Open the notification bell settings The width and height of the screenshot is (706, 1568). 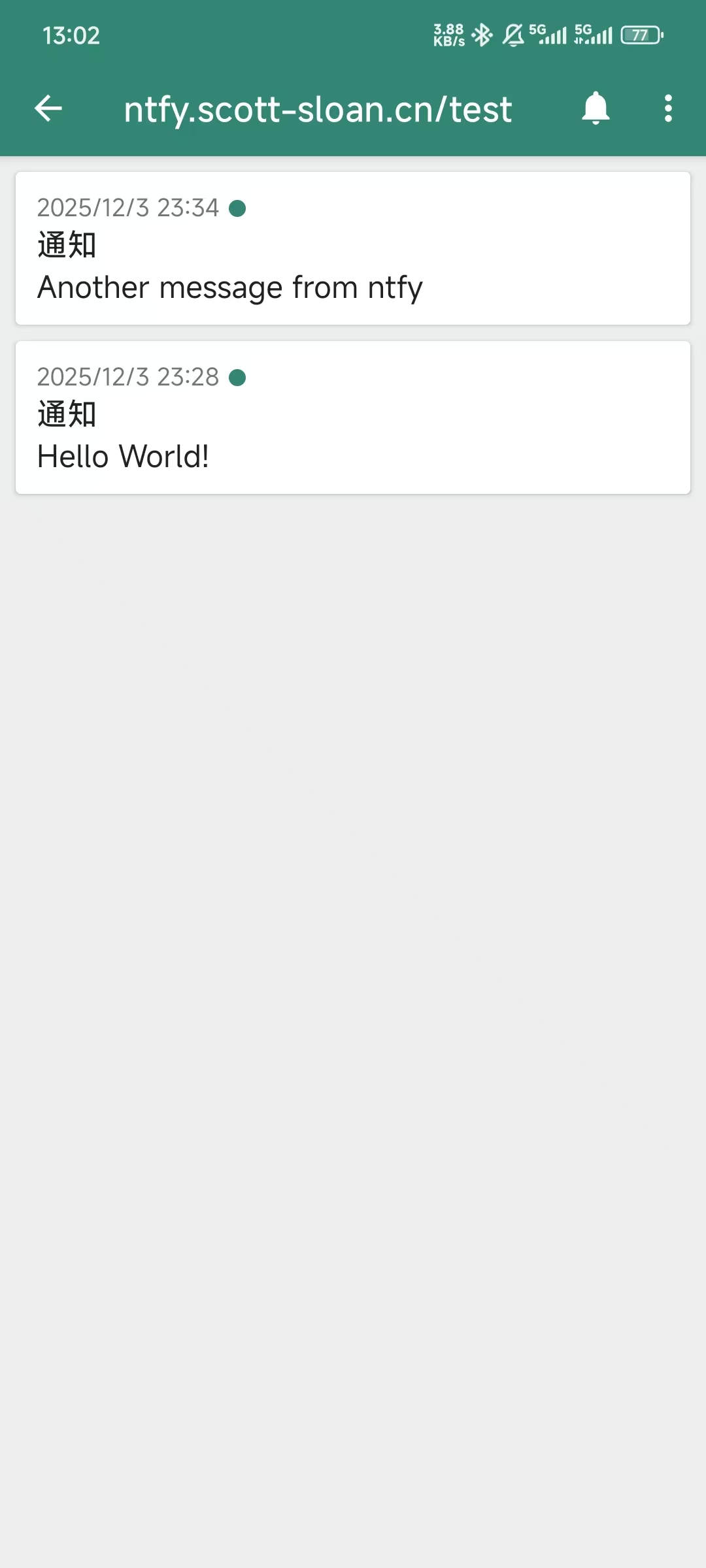click(596, 108)
